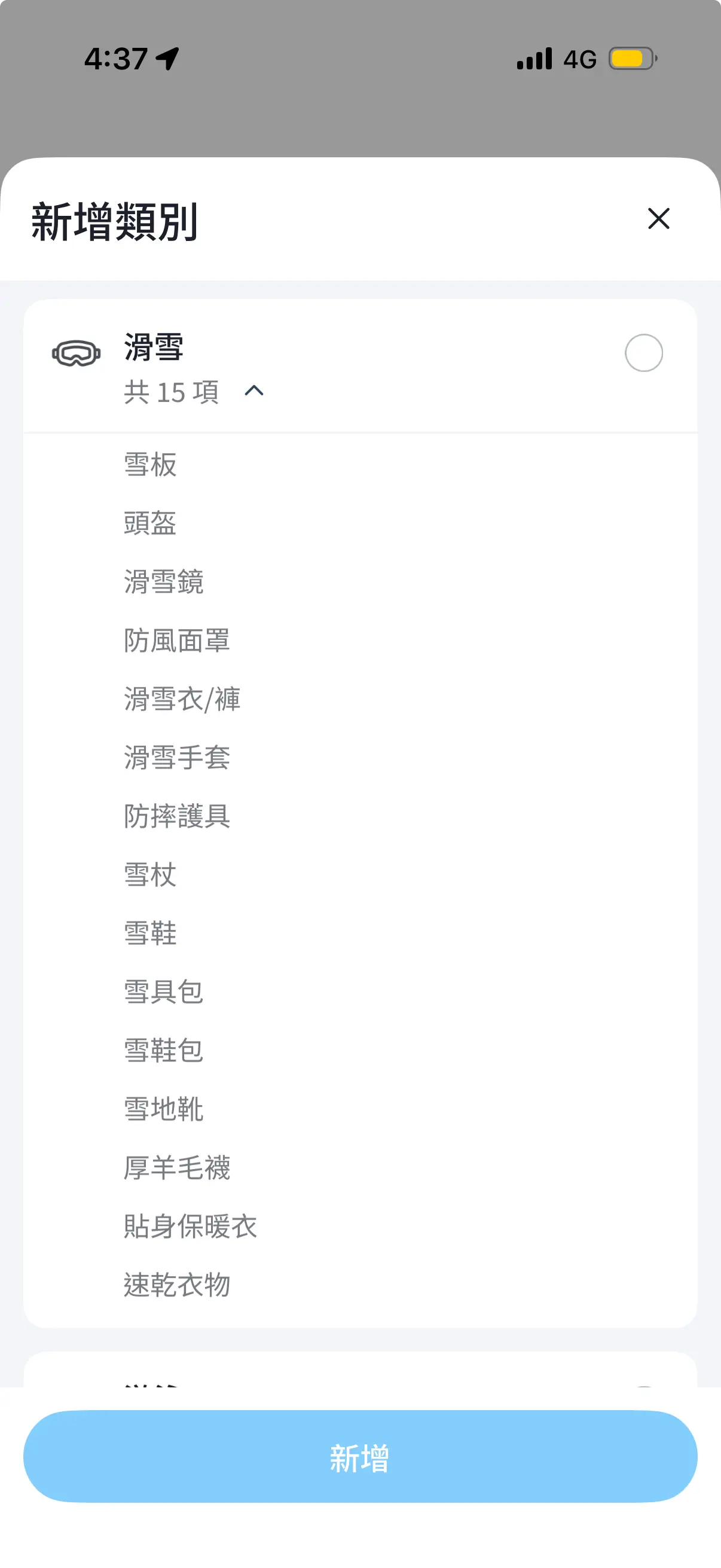721x1568 pixels.
Task: Select the 厚羊毛襪 item
Action: pos(176,1167)
